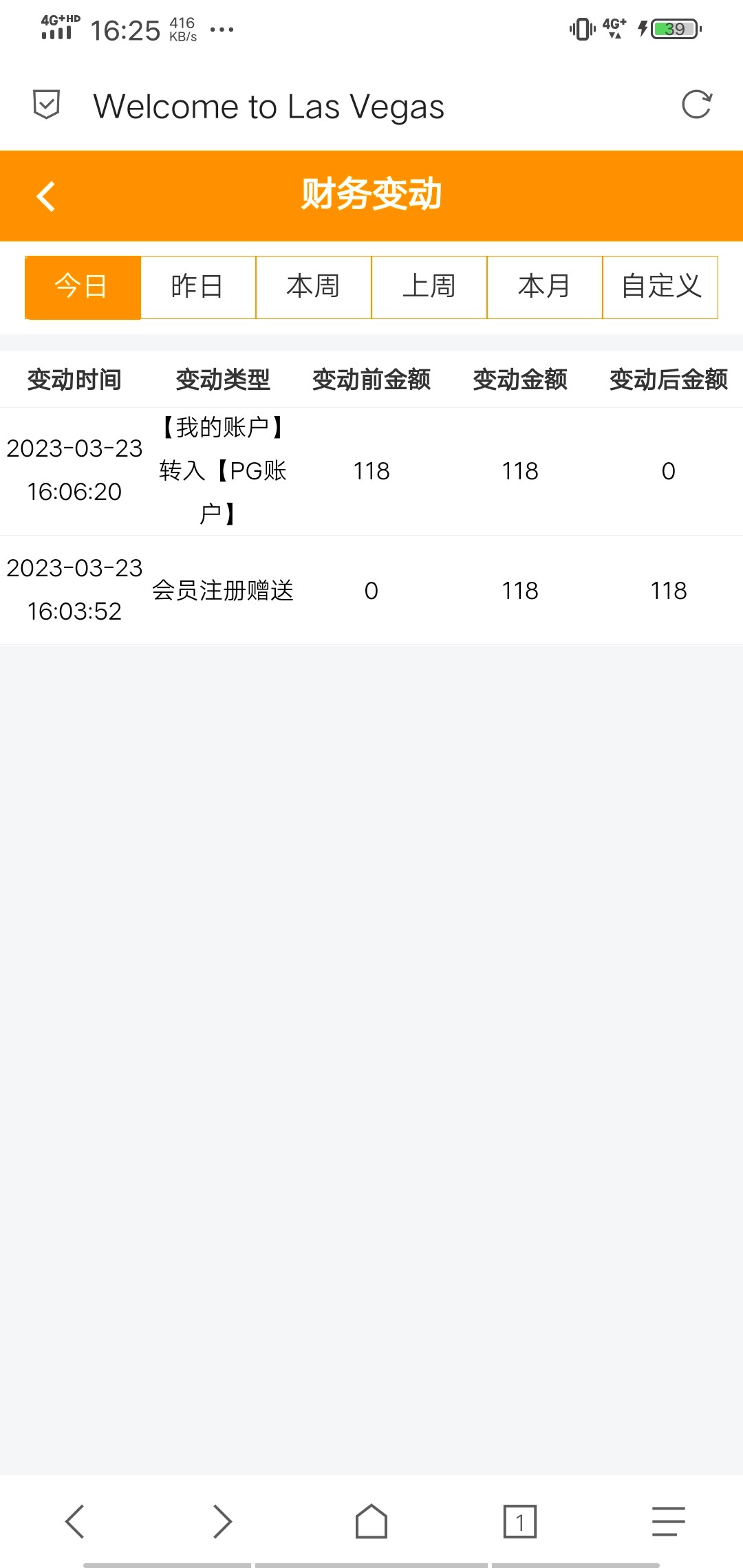Screen dimensions: 743x1568
Task: Tap the browser forward arrow
Action: click(222, 1521)
